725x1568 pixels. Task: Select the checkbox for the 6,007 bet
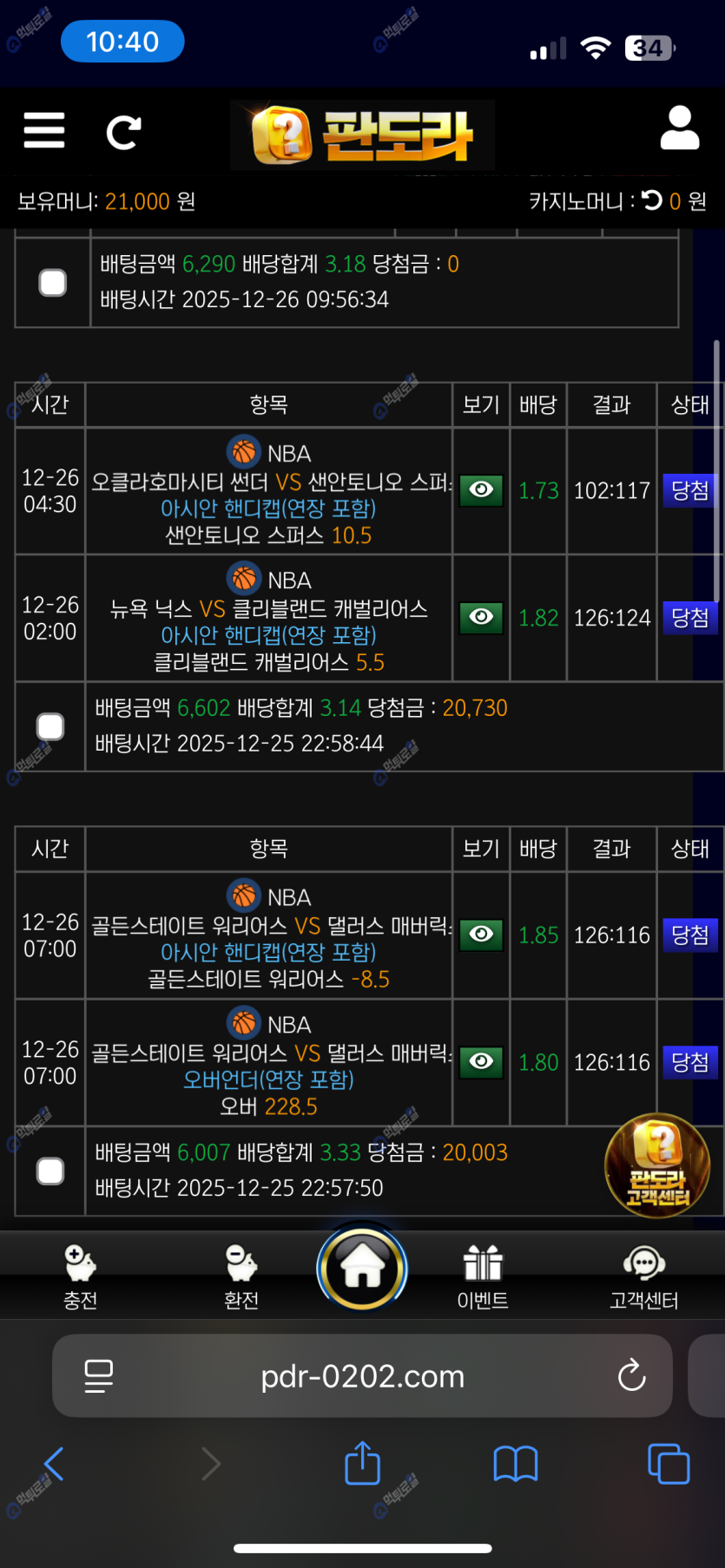50,1171
